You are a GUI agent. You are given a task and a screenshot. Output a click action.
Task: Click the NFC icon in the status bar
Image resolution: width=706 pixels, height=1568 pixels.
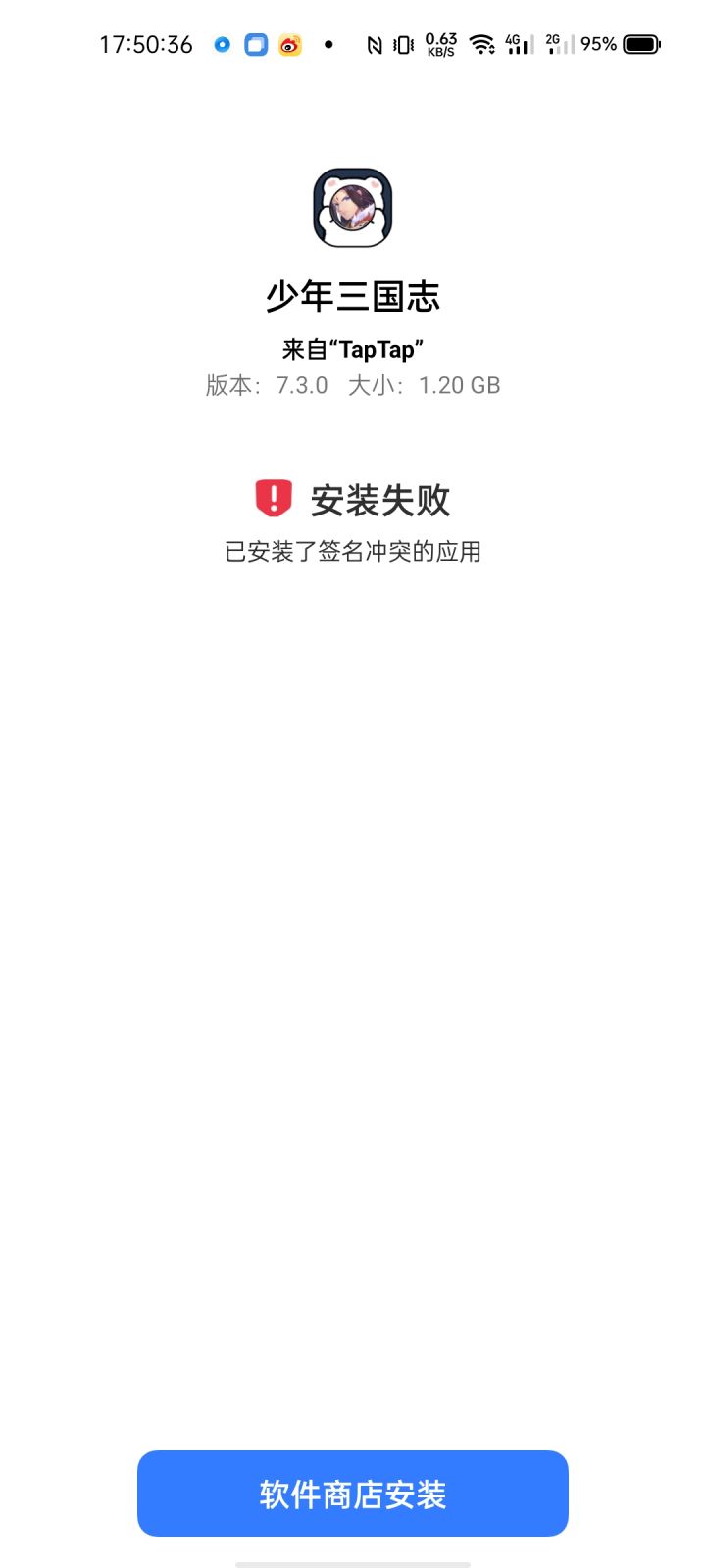376,44
